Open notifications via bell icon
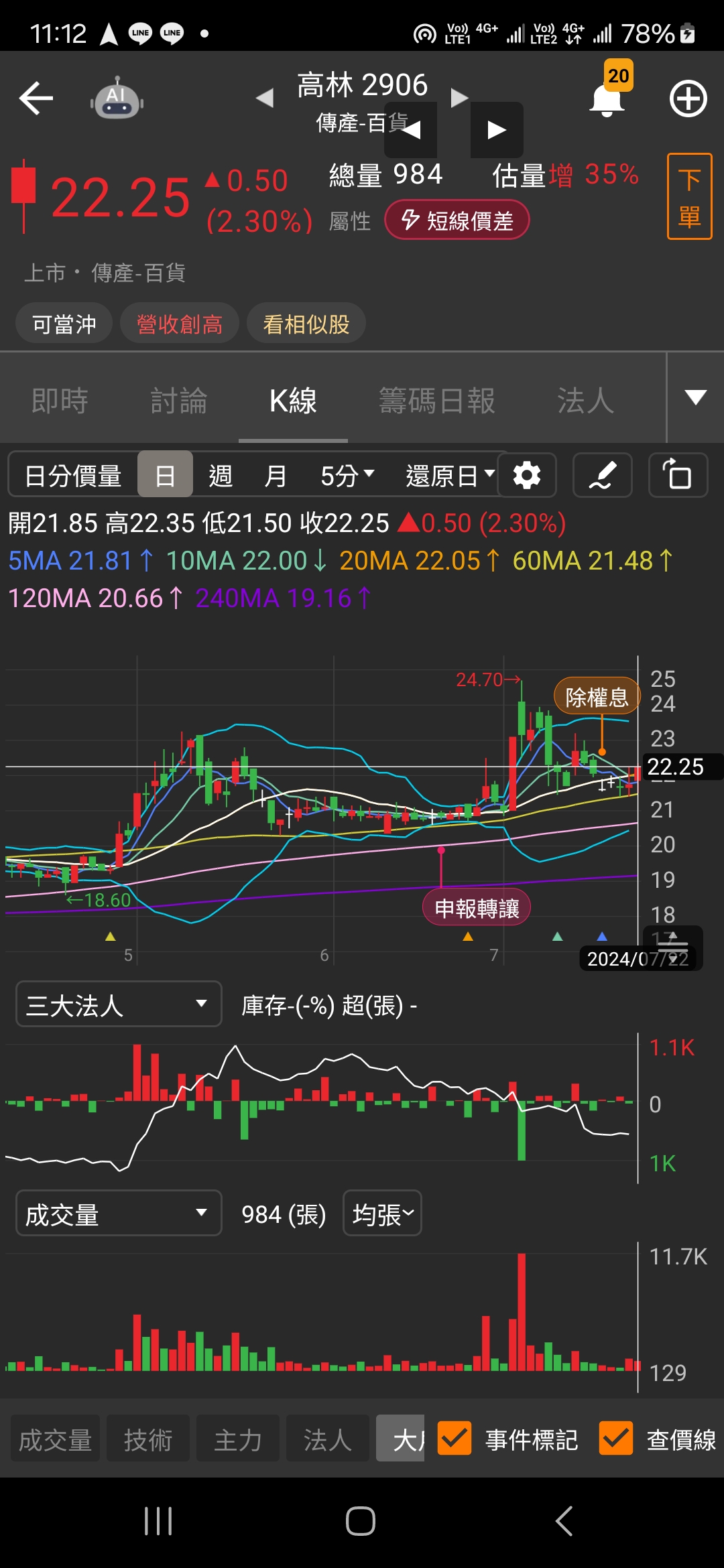 [605, 99]
